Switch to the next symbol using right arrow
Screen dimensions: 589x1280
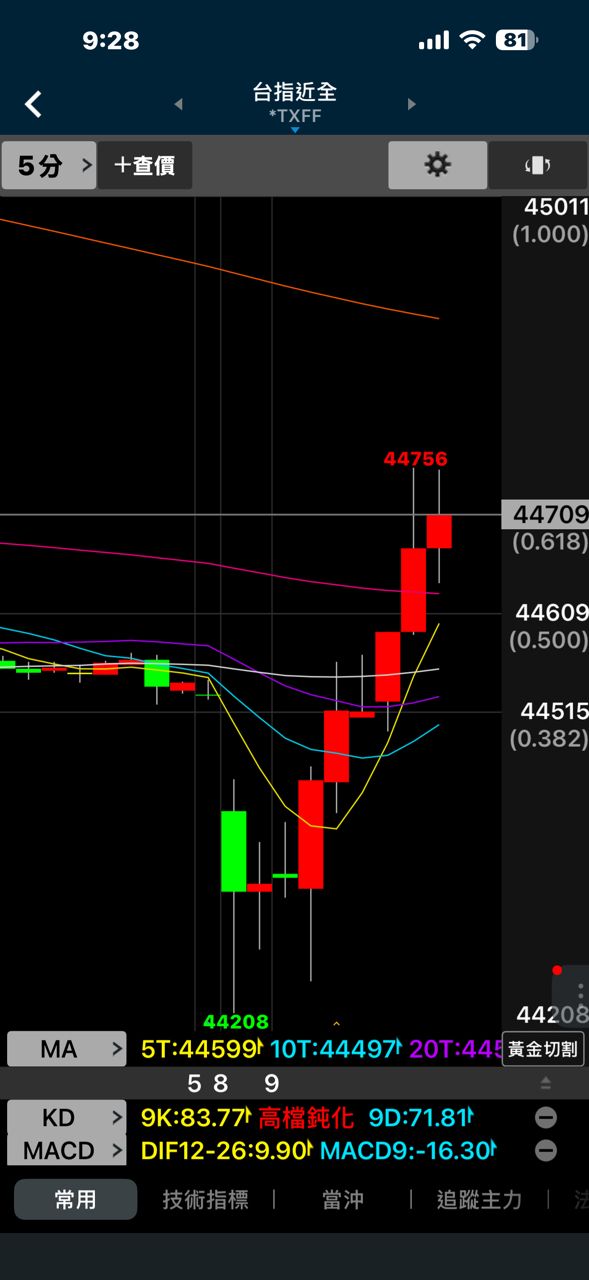tap(411, 104)
